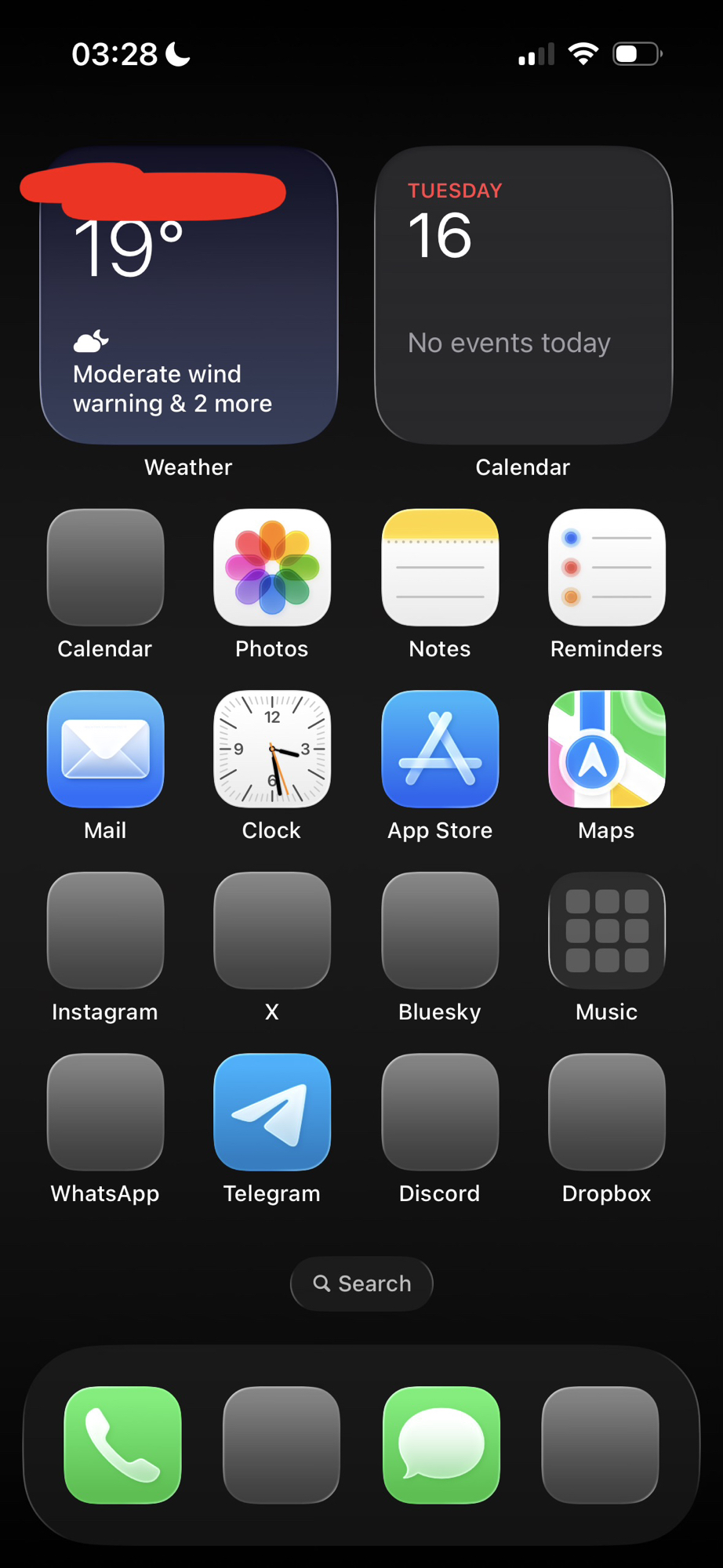The width and height of the screenshot is (723, 1568).
Task: Open the Clock app
Action: 272,749
